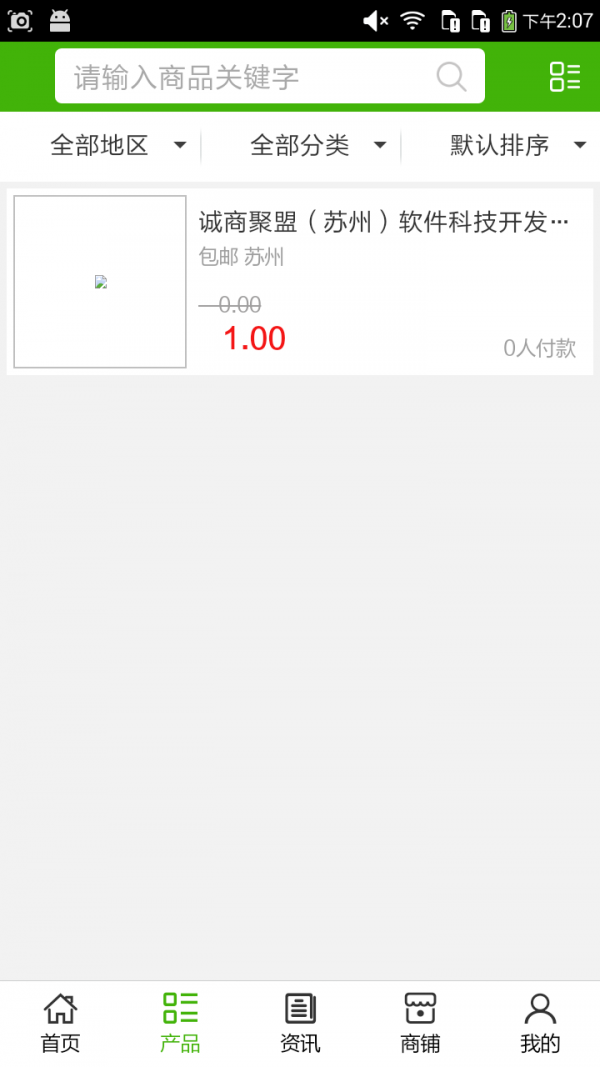Expand the 全部地区 region dropdown

[118, 146]
